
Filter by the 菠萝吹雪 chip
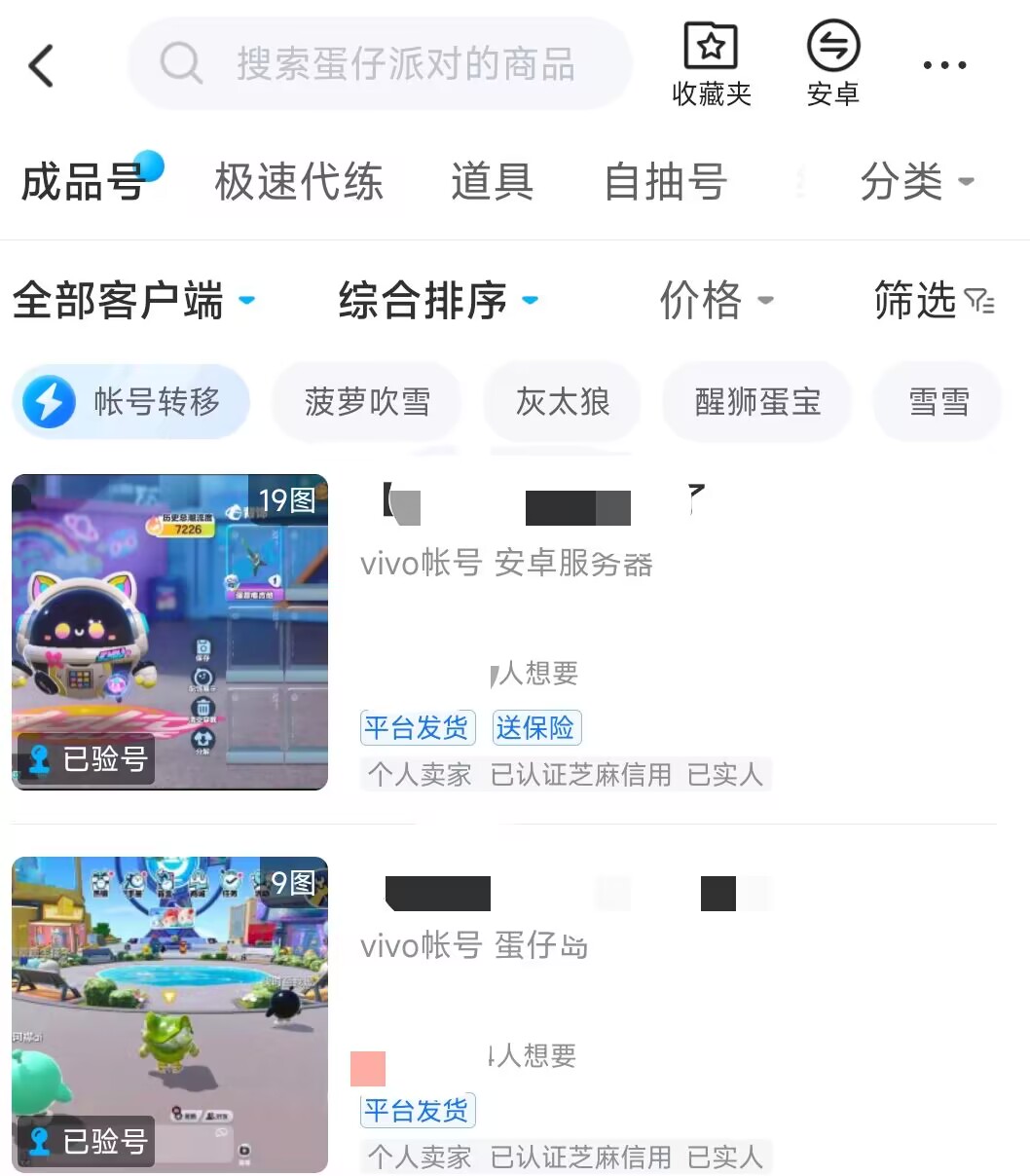[x=367, y=402]
